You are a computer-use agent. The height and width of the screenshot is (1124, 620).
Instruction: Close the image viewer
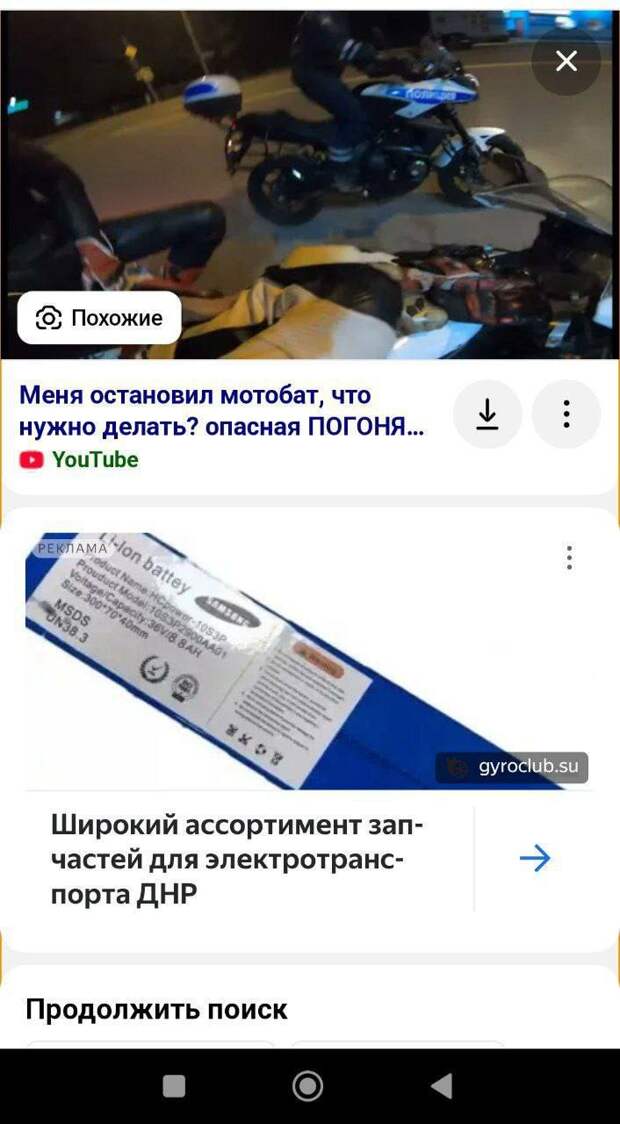pyautogui.click(x=566, y=62)
